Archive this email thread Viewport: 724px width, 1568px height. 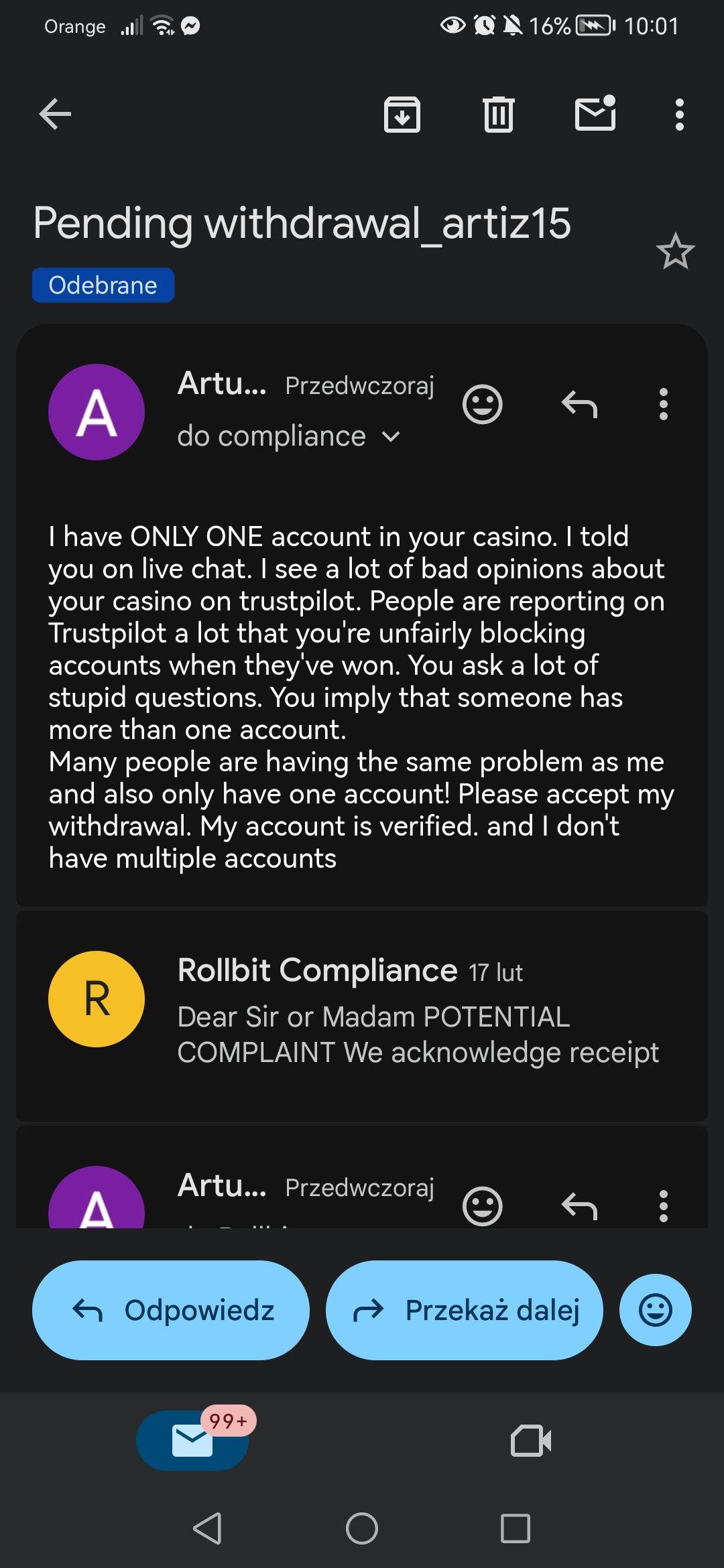[402, 115]
